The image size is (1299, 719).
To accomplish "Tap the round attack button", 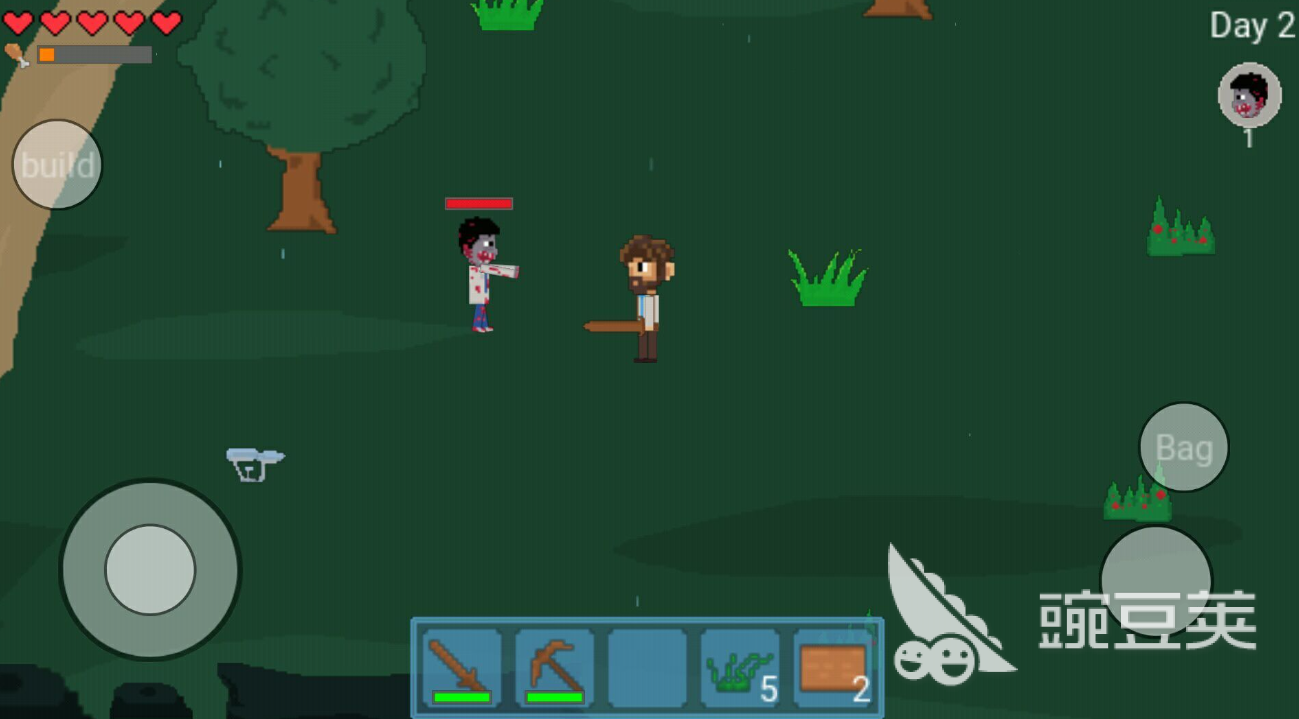I will pyautogui.click(x=1156, y=578).
